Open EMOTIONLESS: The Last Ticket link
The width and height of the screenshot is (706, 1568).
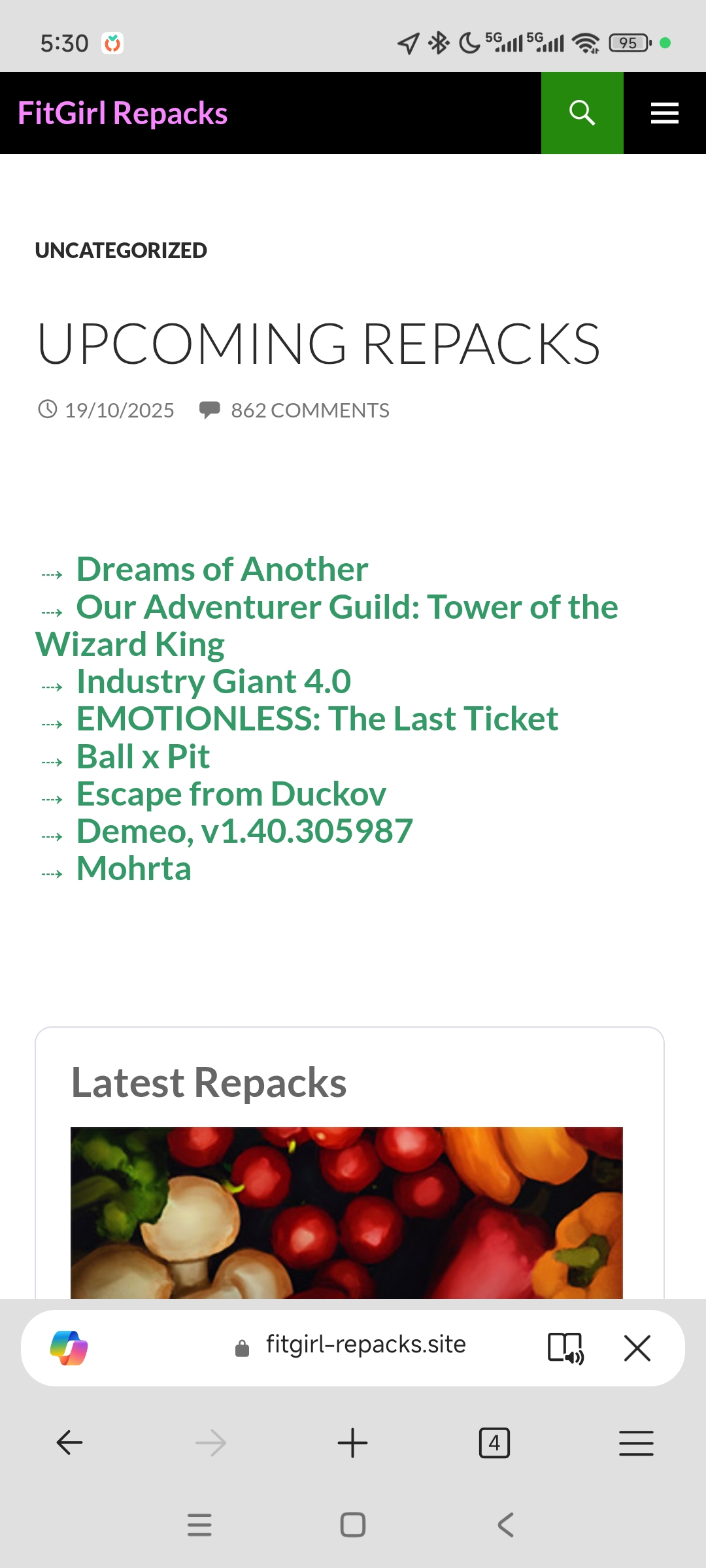pos(317,719)
